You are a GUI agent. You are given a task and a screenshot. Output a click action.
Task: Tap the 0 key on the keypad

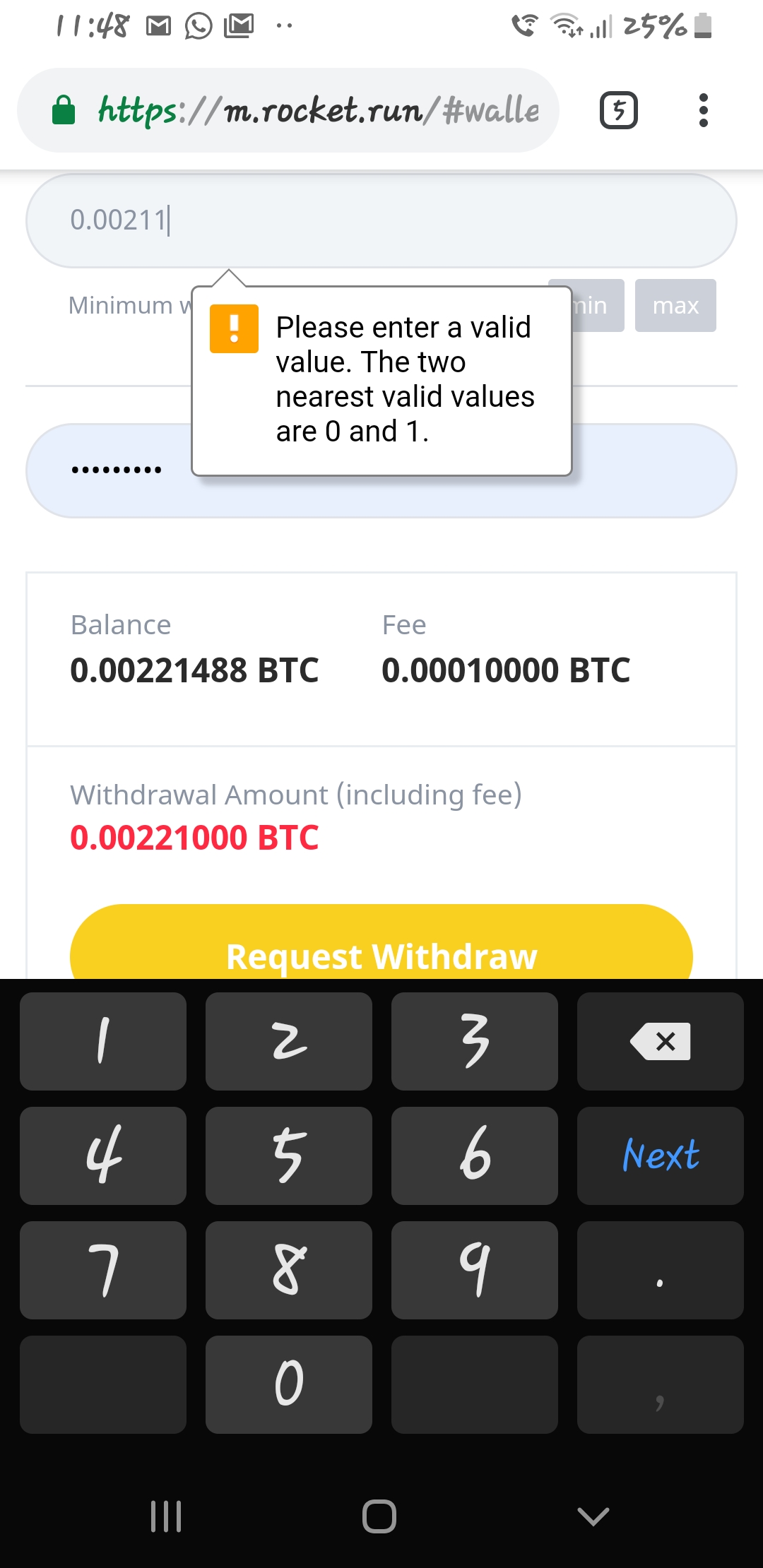click(289, 1384)
